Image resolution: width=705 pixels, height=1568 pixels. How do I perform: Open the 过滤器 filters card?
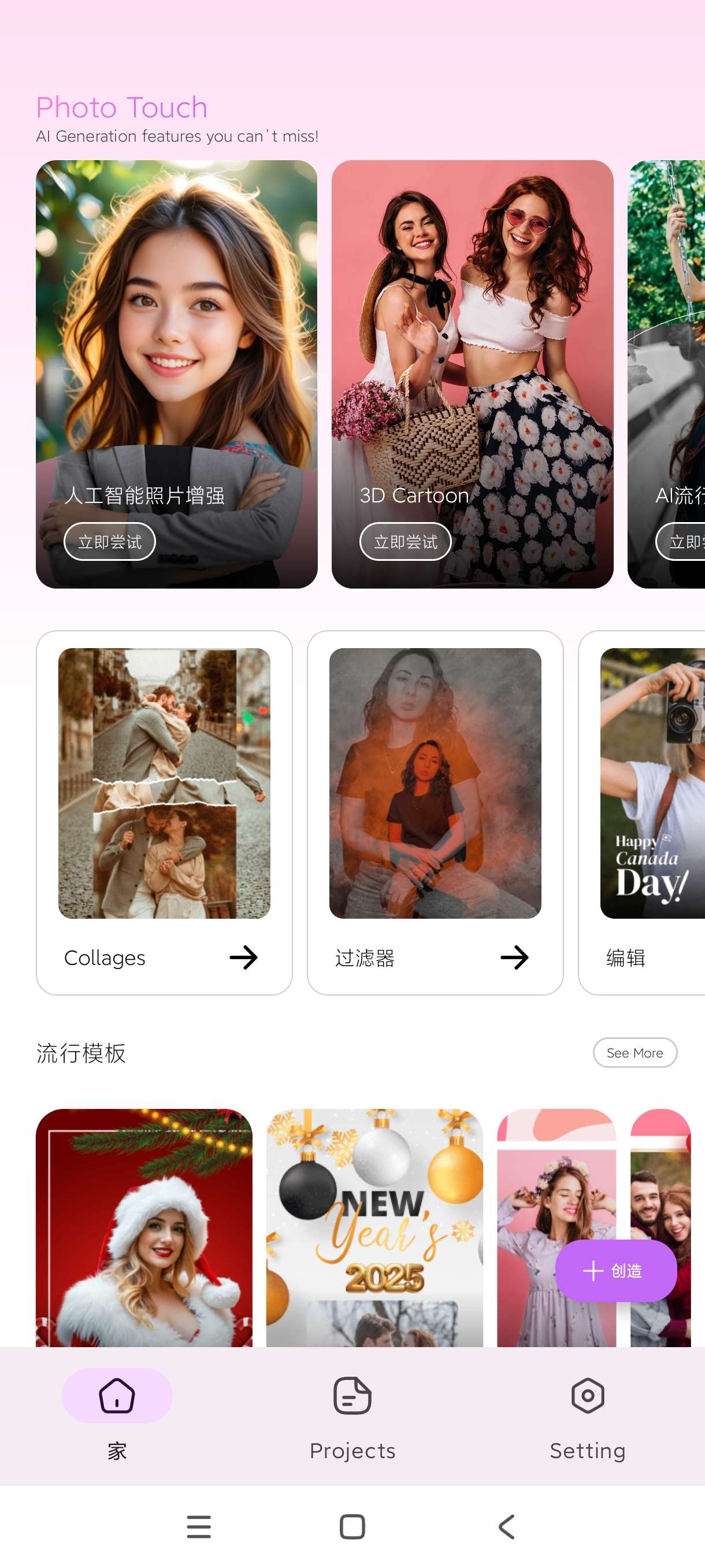435,812
